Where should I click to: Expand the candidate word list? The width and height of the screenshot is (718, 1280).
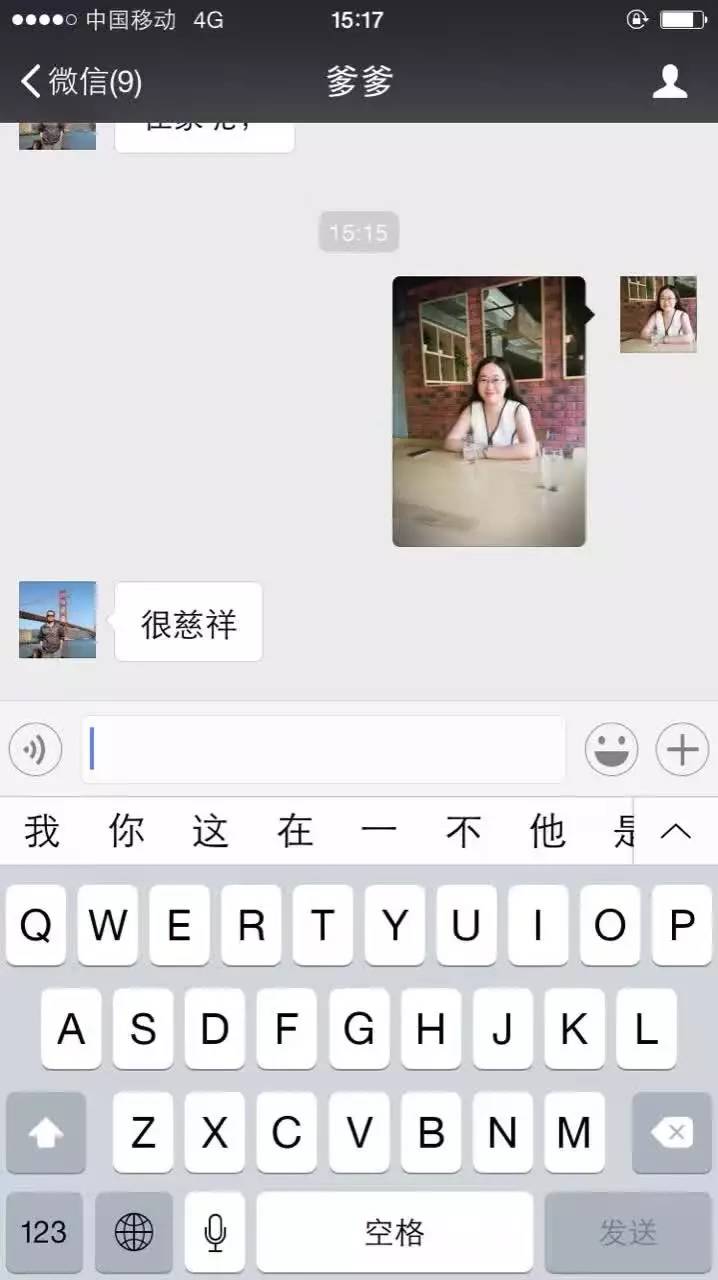click(x=676, y=831)
